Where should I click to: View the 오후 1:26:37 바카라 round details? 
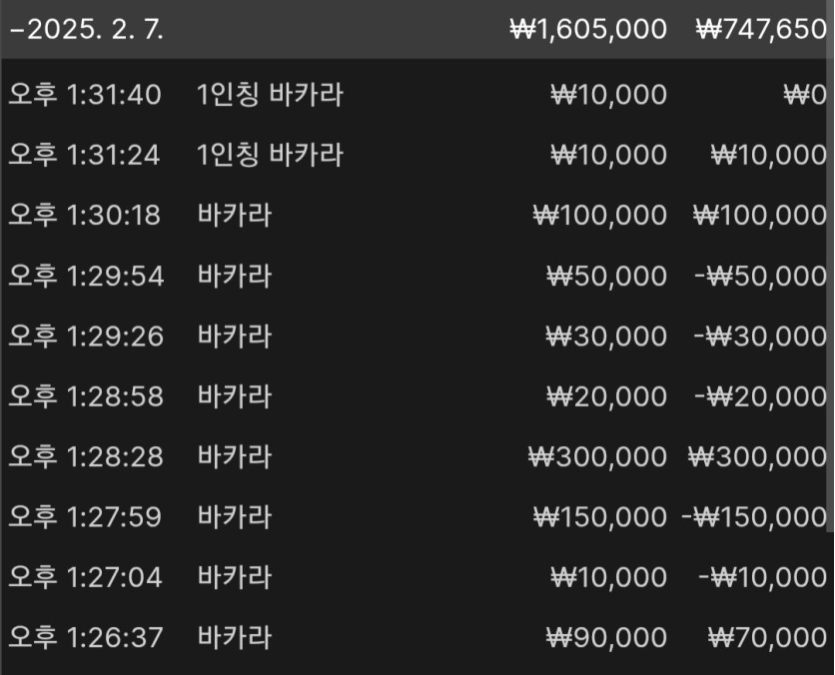416,637
